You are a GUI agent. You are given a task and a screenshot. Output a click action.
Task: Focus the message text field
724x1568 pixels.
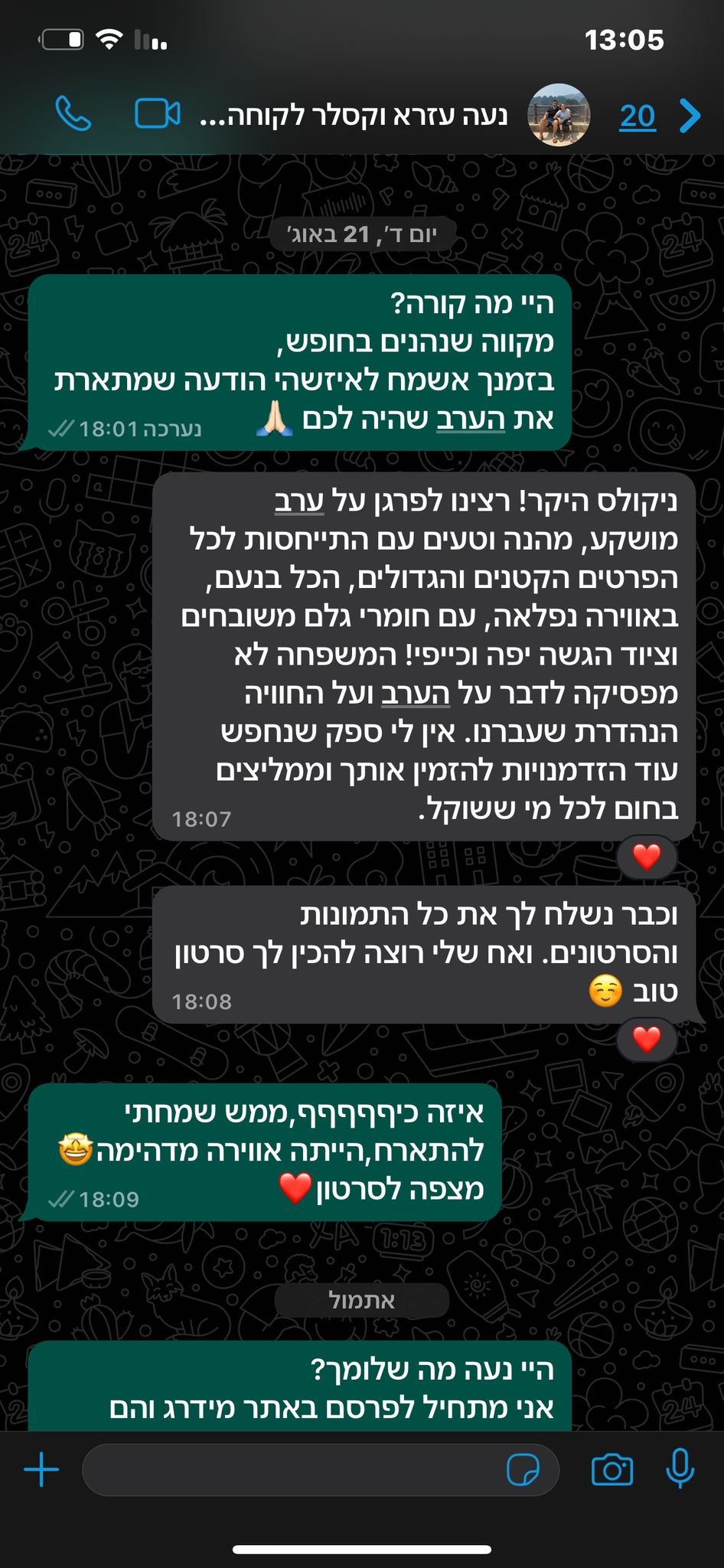[x=291, y=1469]
